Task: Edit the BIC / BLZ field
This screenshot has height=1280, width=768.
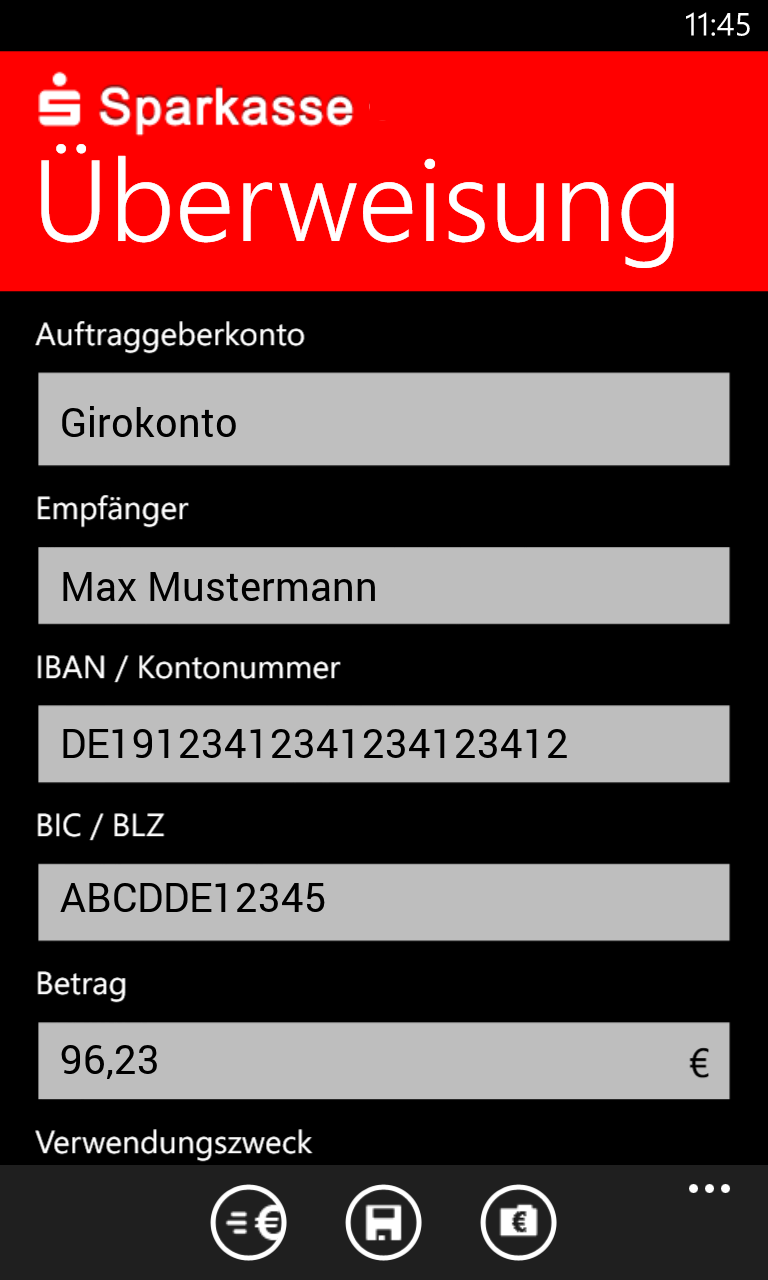Action: coord(383,902)
